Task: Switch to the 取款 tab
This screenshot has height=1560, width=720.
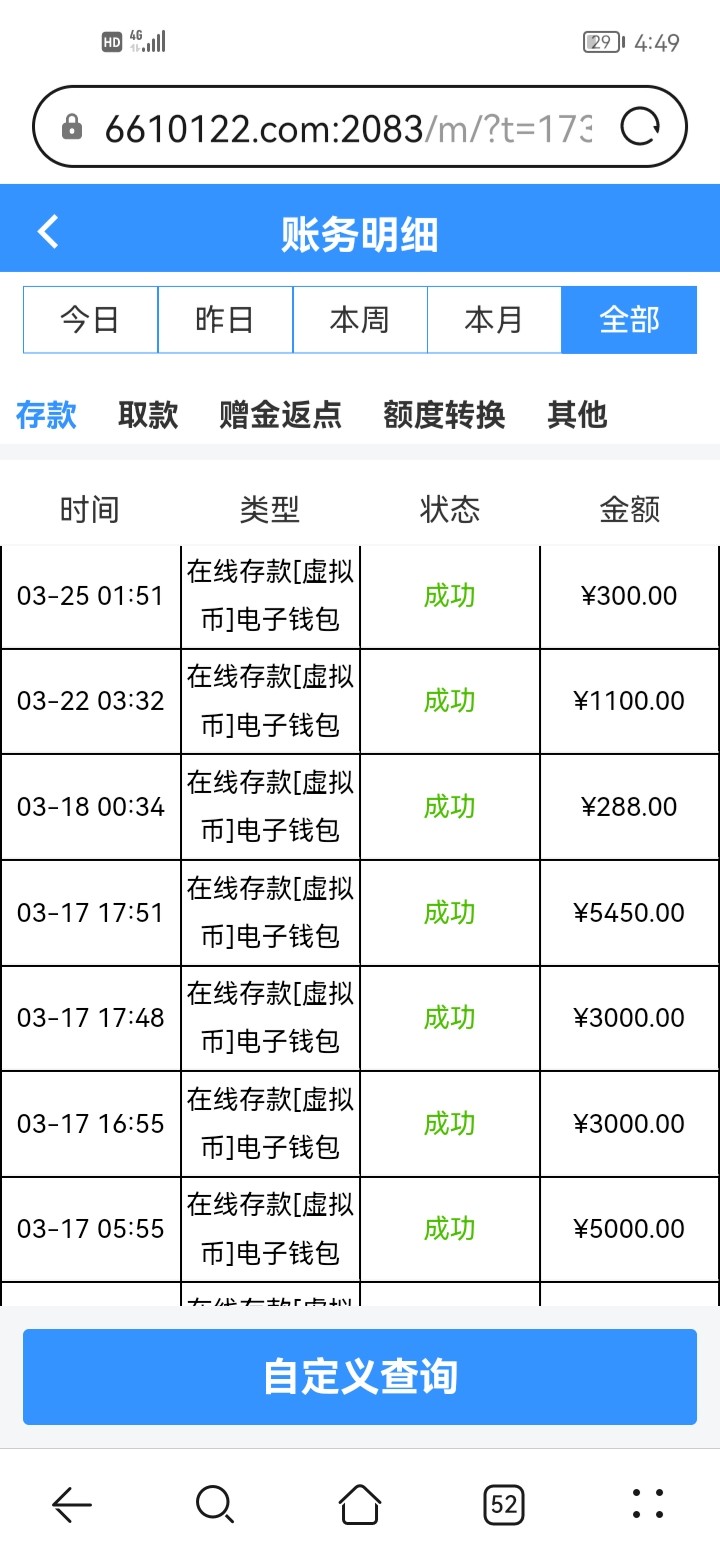Action: click(x=148, y=414)
